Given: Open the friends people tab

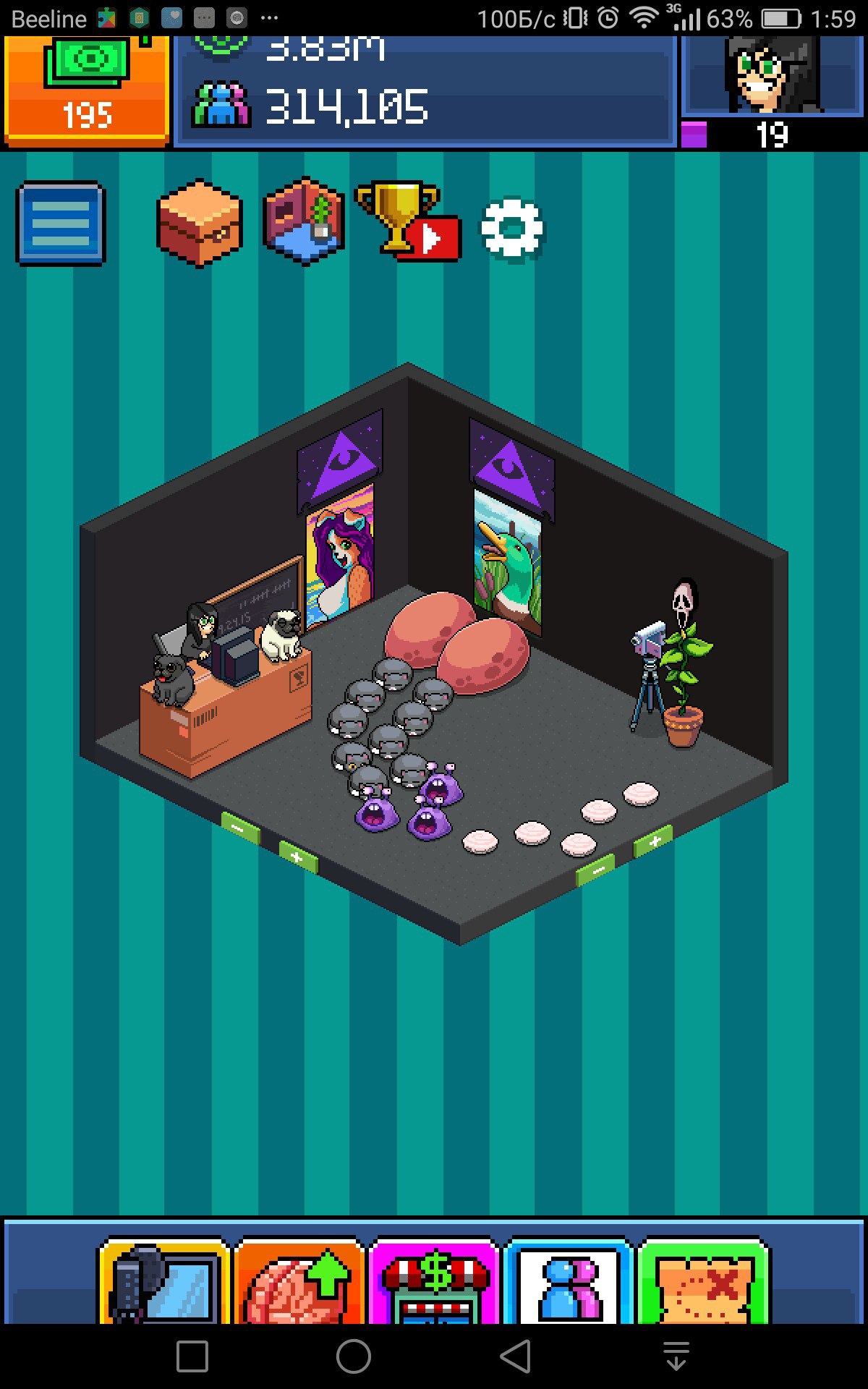Looking at the screenshot, I should pyautogui.click(x=569, y=1282).
